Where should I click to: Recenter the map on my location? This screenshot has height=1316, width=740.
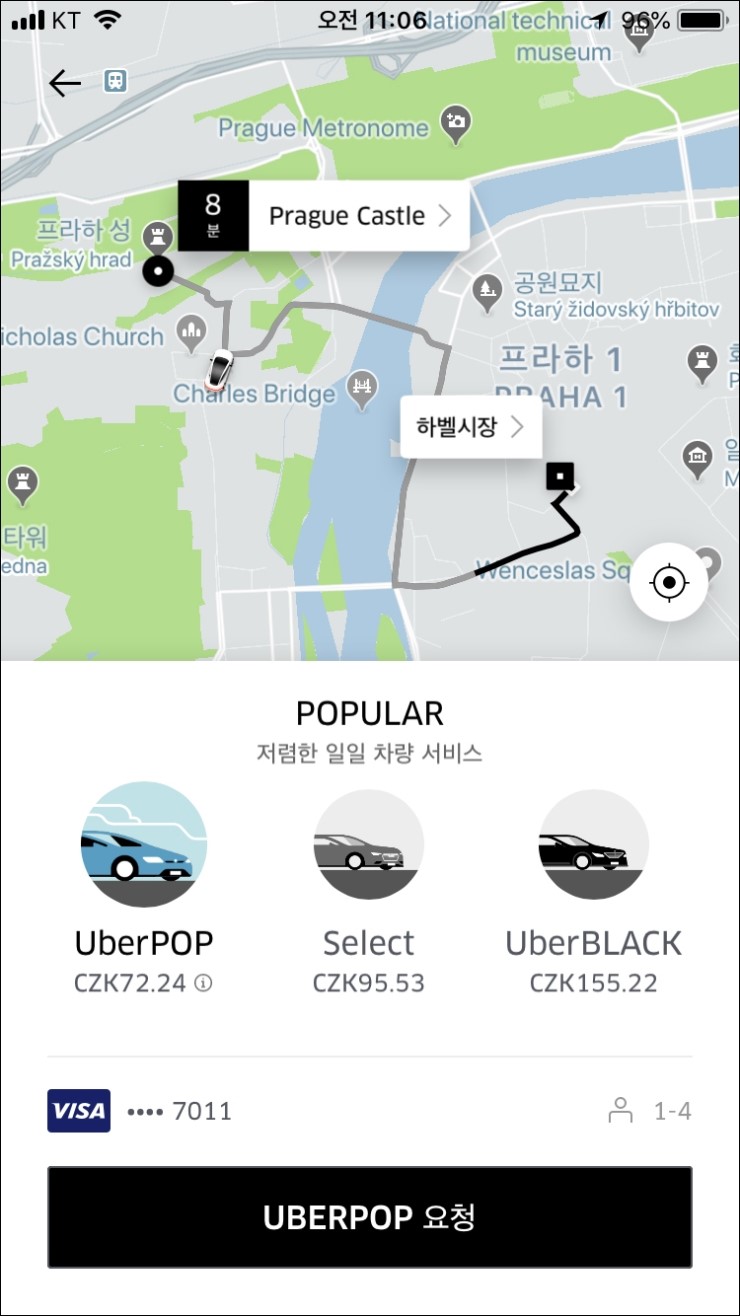click(669, 583)
